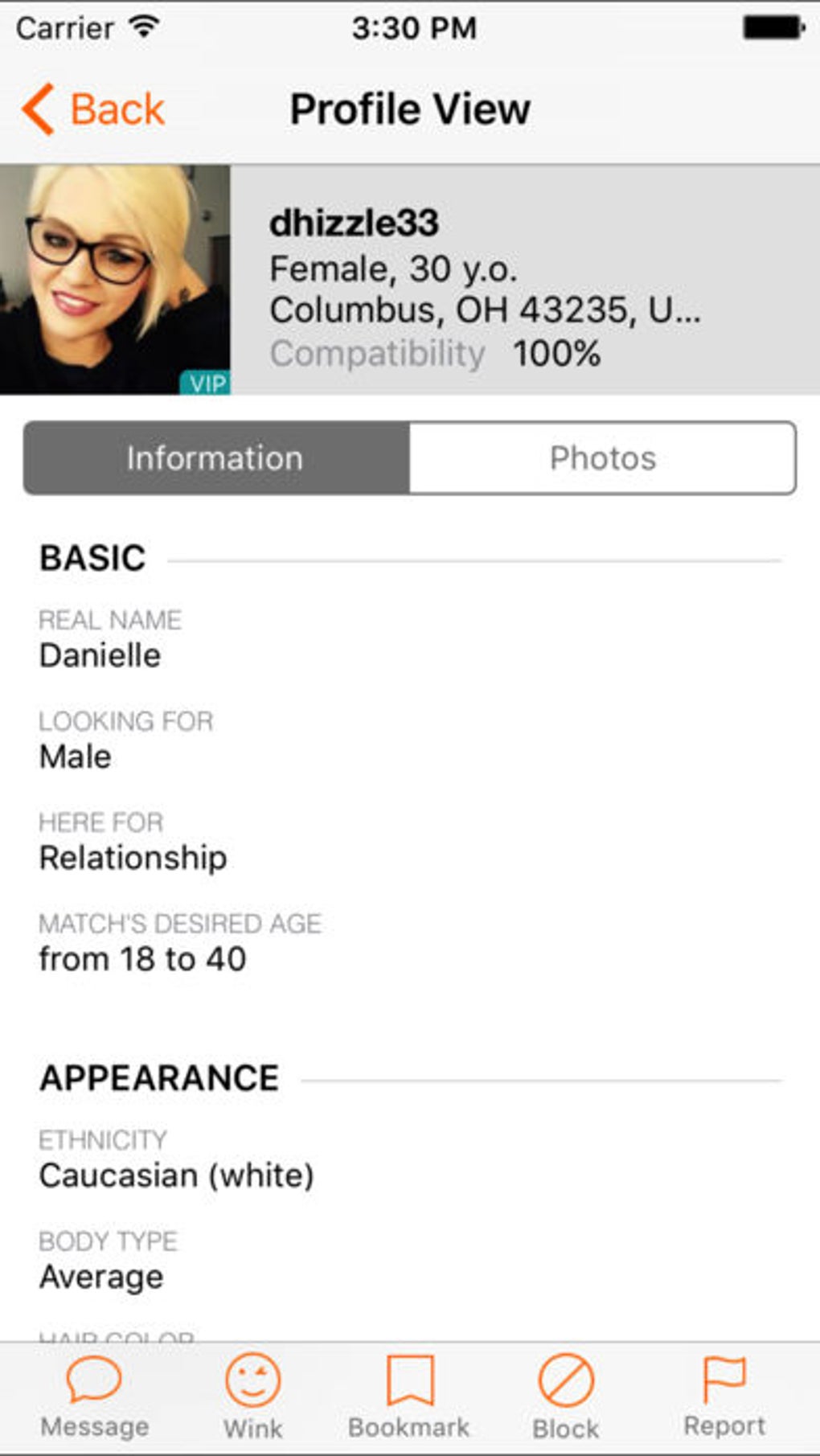Go back from Profile View

click(94, 109)
